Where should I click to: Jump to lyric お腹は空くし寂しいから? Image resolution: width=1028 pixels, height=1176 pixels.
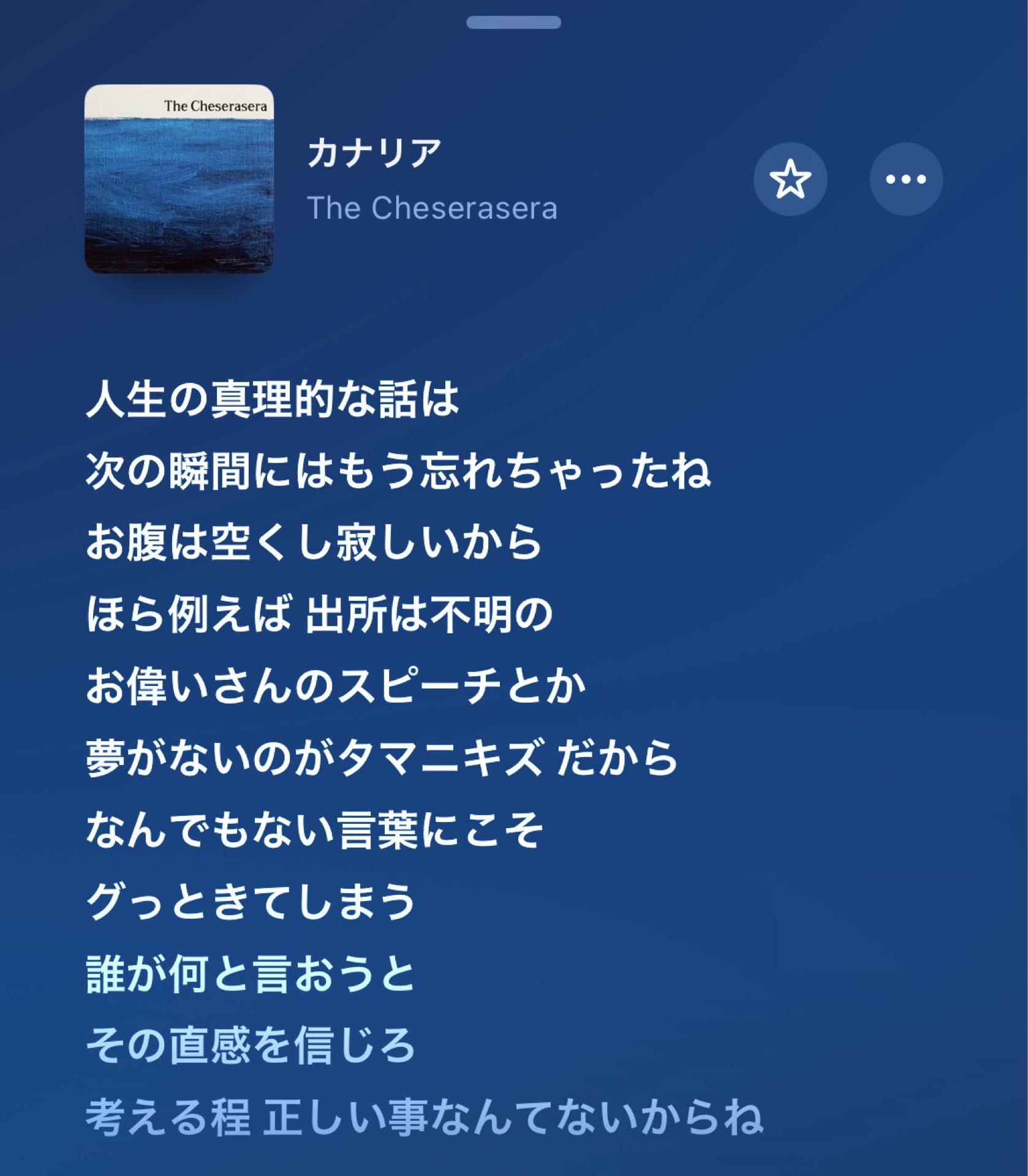click(312, 539)
